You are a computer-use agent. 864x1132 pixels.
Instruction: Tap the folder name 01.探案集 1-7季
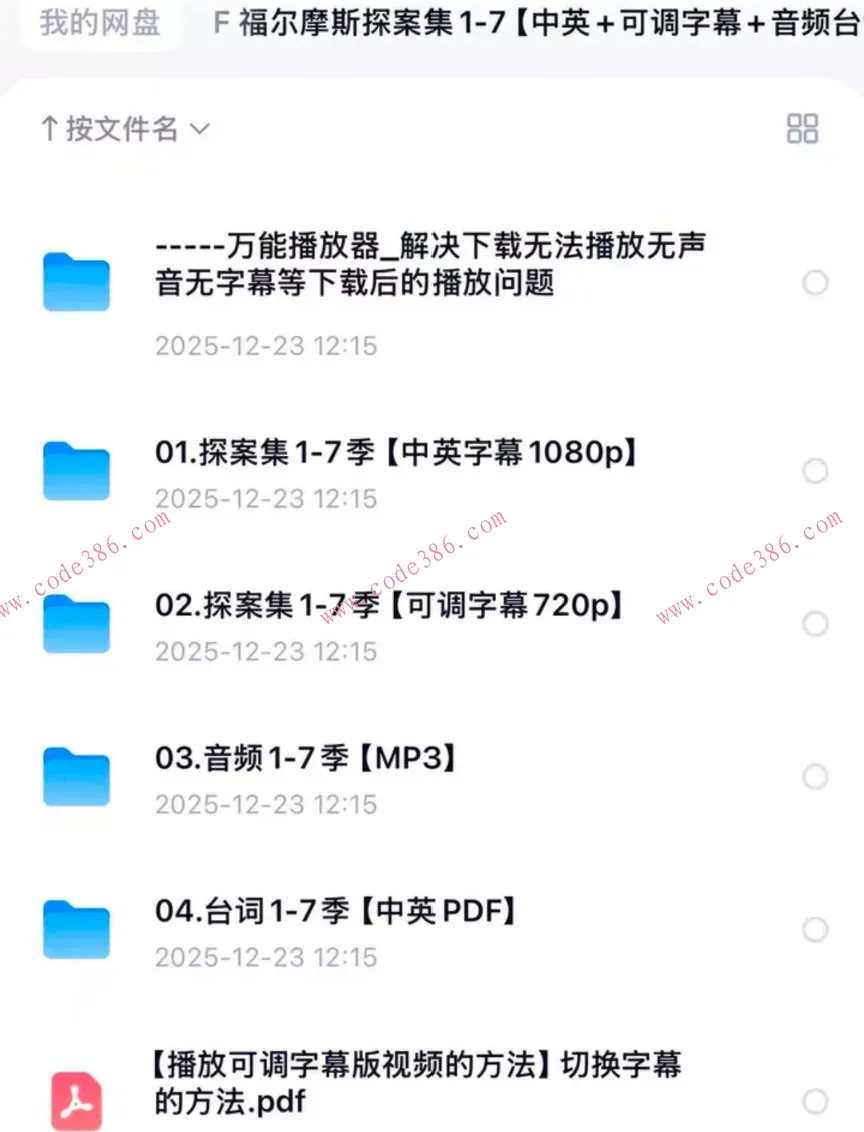pyautogui.click(x=394, y=452)
